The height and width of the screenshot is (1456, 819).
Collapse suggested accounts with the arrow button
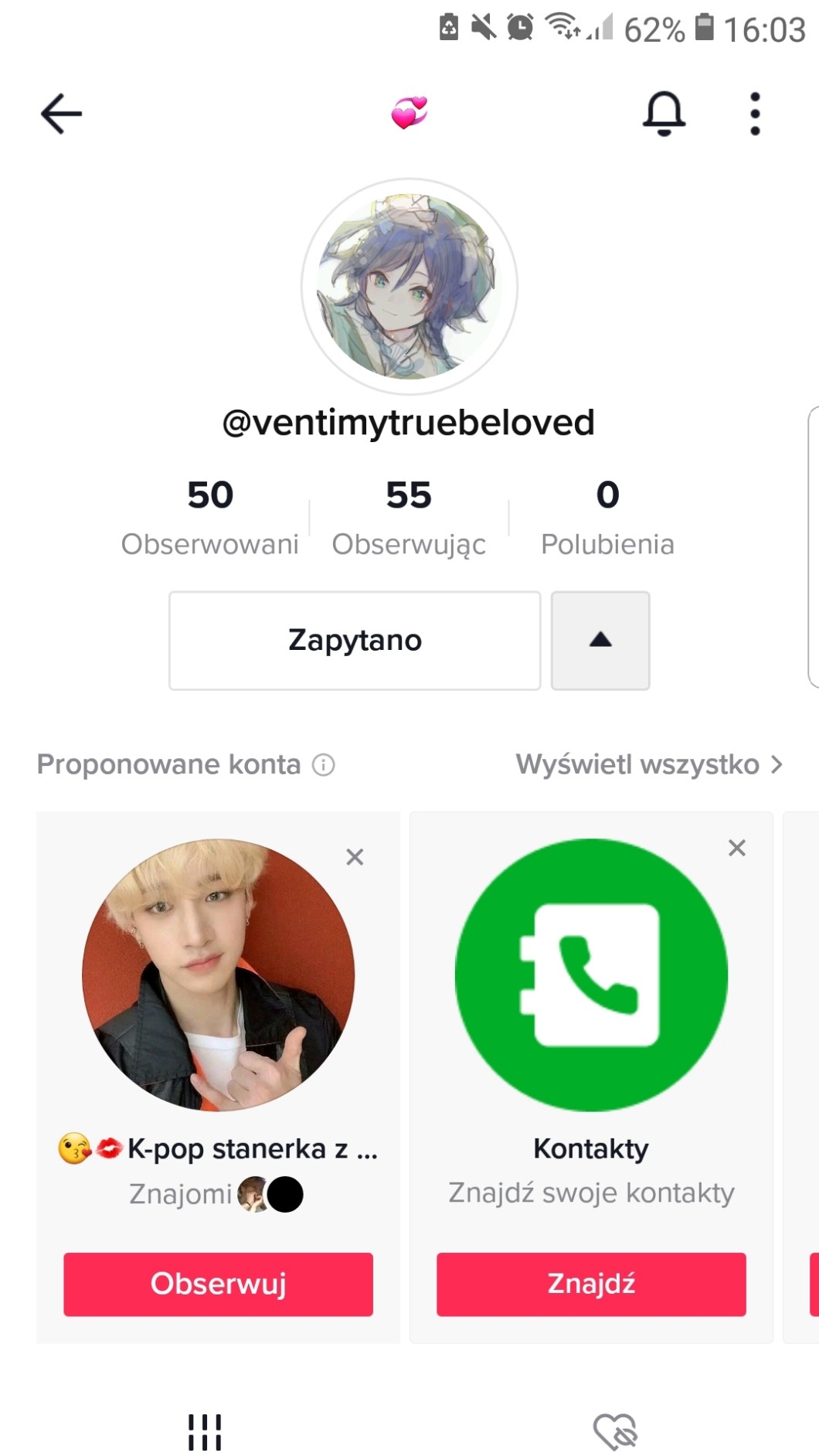pos(600,641)
